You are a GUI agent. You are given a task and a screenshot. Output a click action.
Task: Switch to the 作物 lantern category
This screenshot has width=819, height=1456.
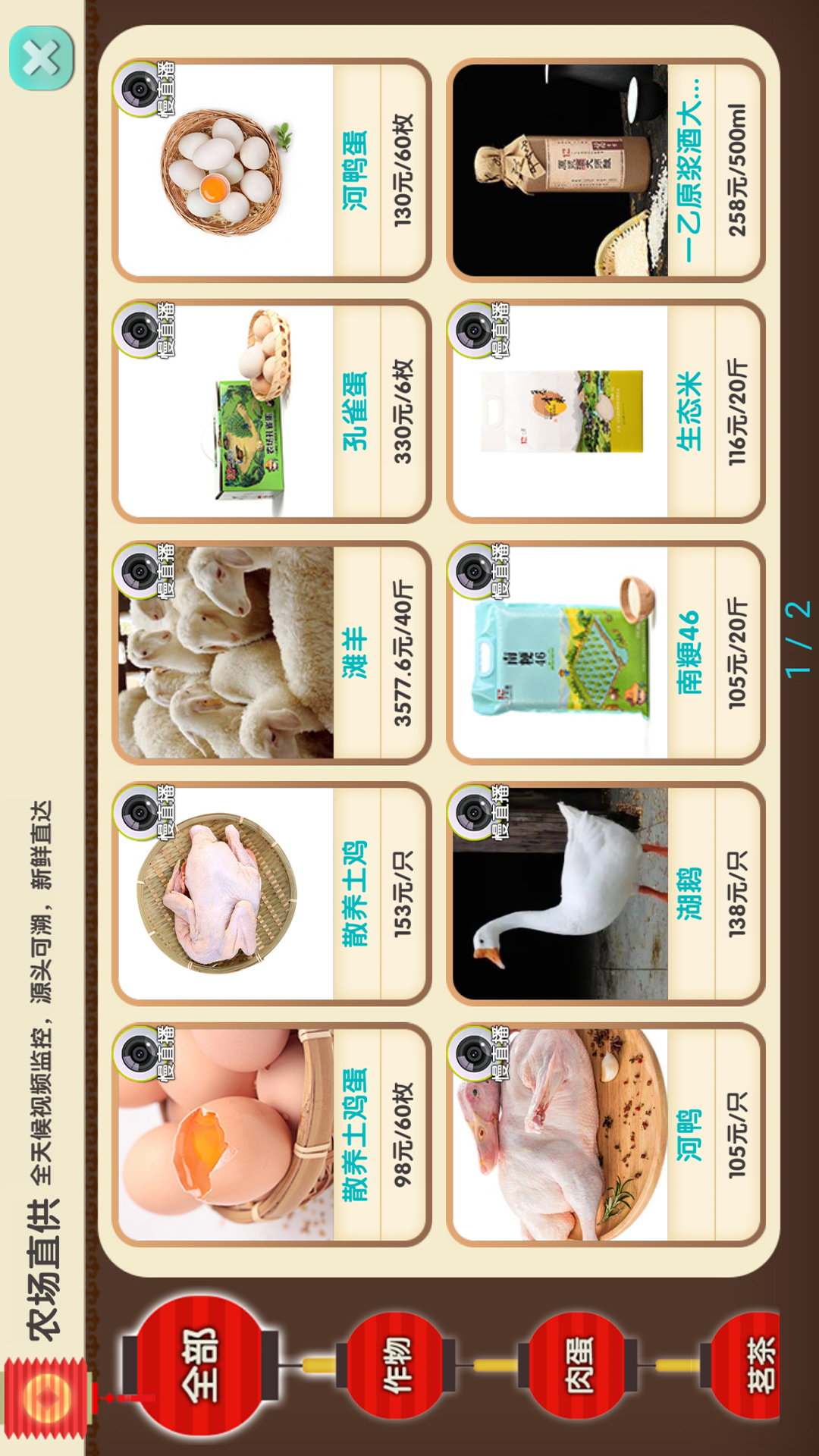click(396, 1366)
